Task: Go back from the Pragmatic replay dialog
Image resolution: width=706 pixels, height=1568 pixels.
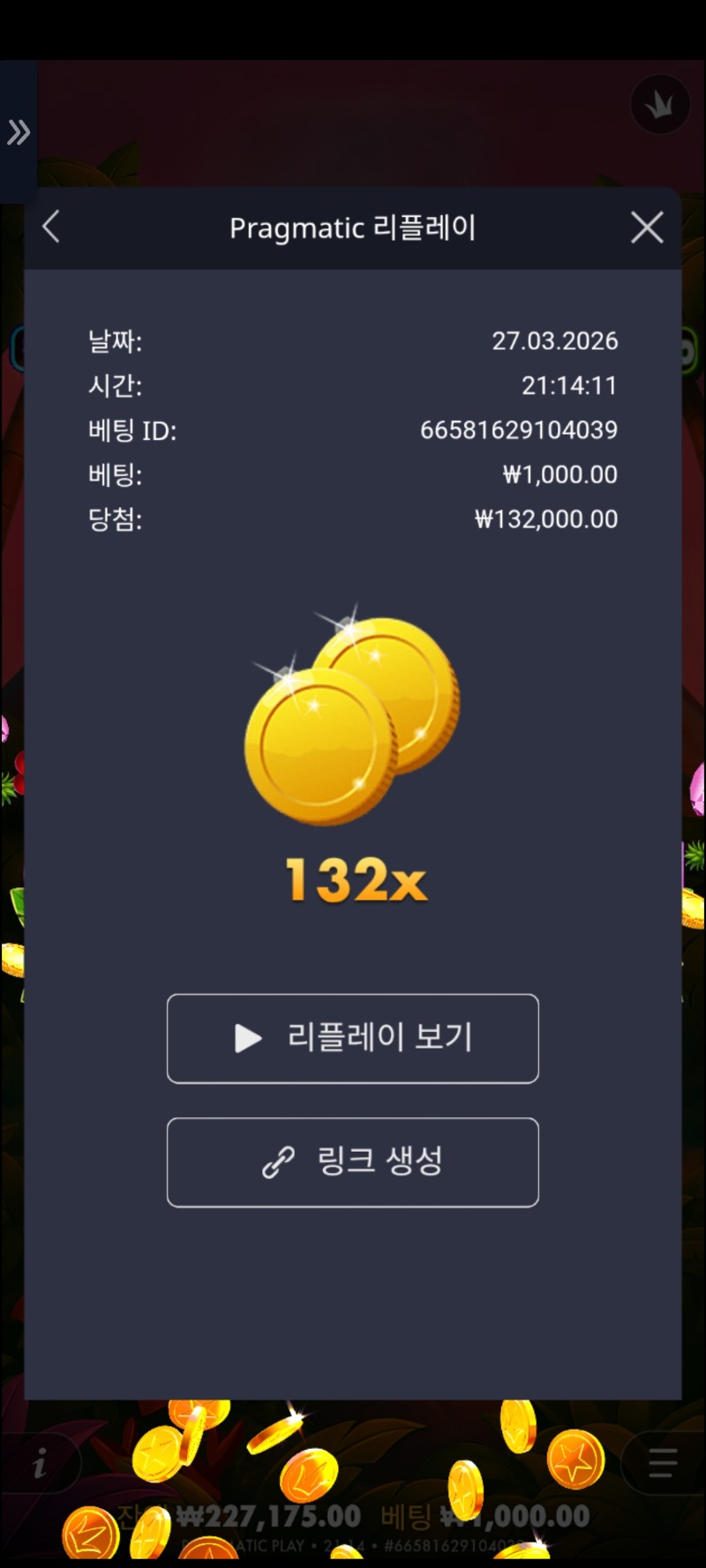Action: (51, 227)
